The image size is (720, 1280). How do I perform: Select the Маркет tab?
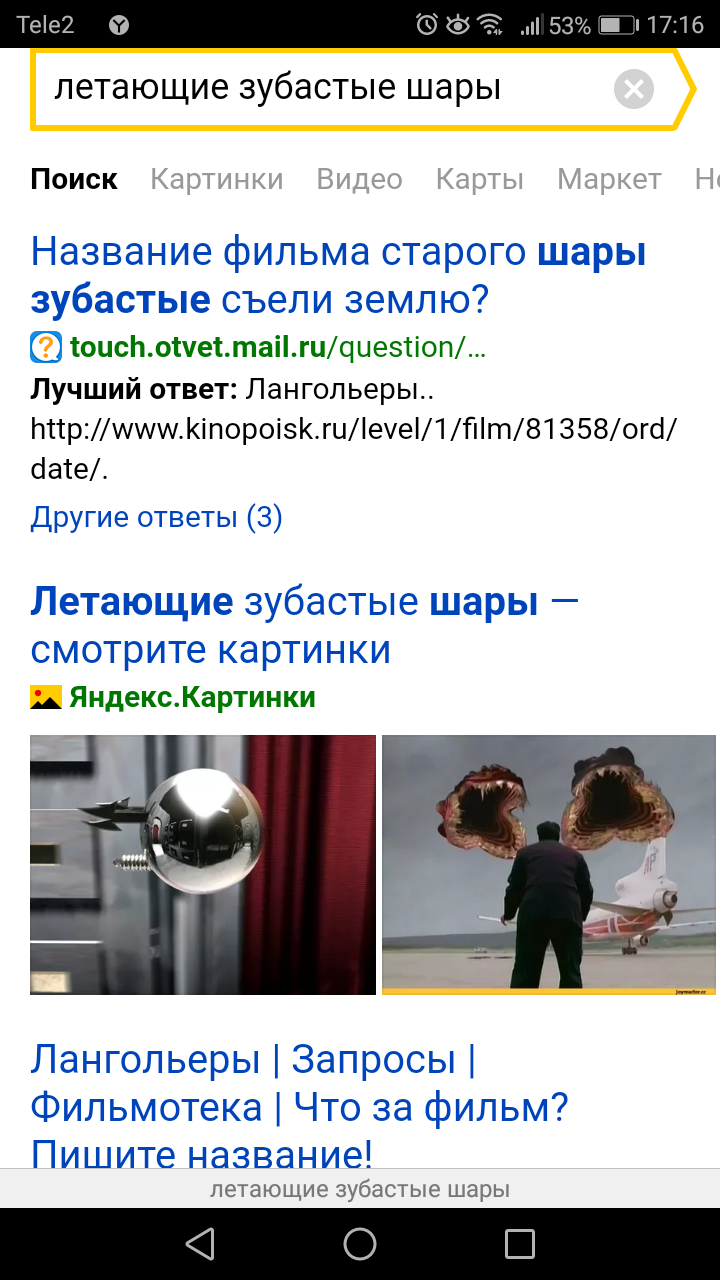(x=608, y=179)
